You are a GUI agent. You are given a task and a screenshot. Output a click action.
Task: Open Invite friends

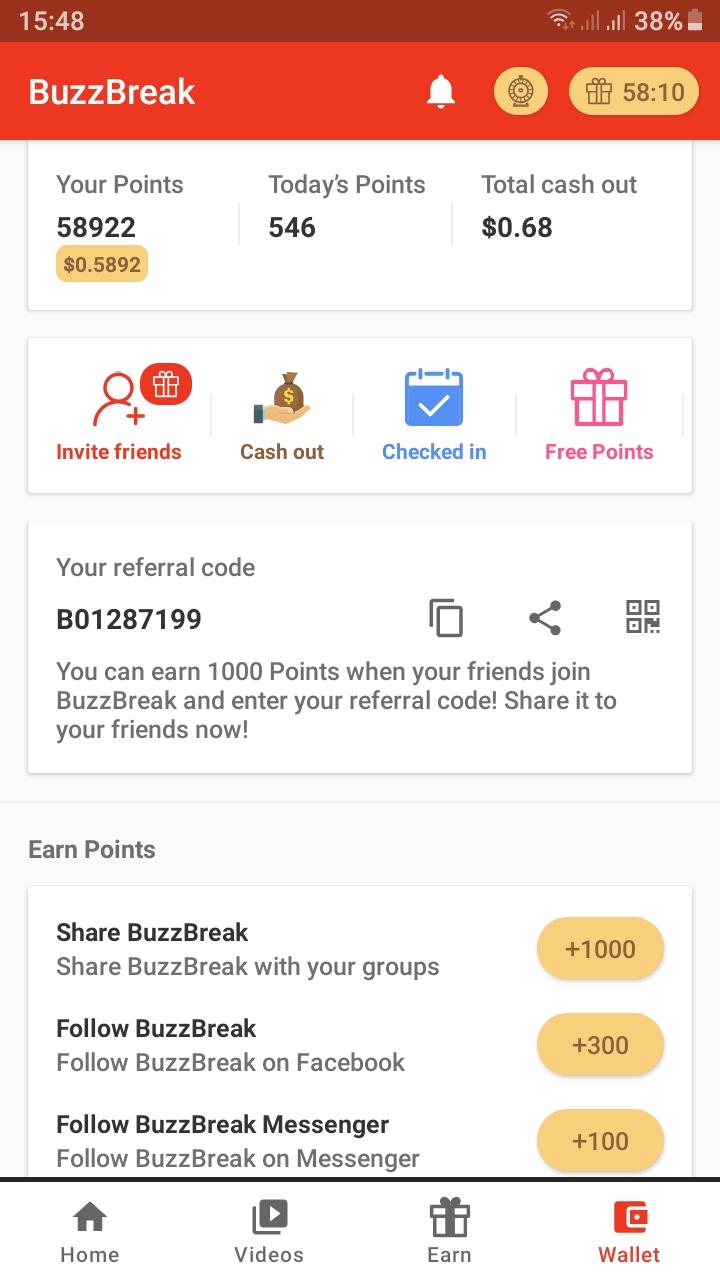tap(119, 415)
